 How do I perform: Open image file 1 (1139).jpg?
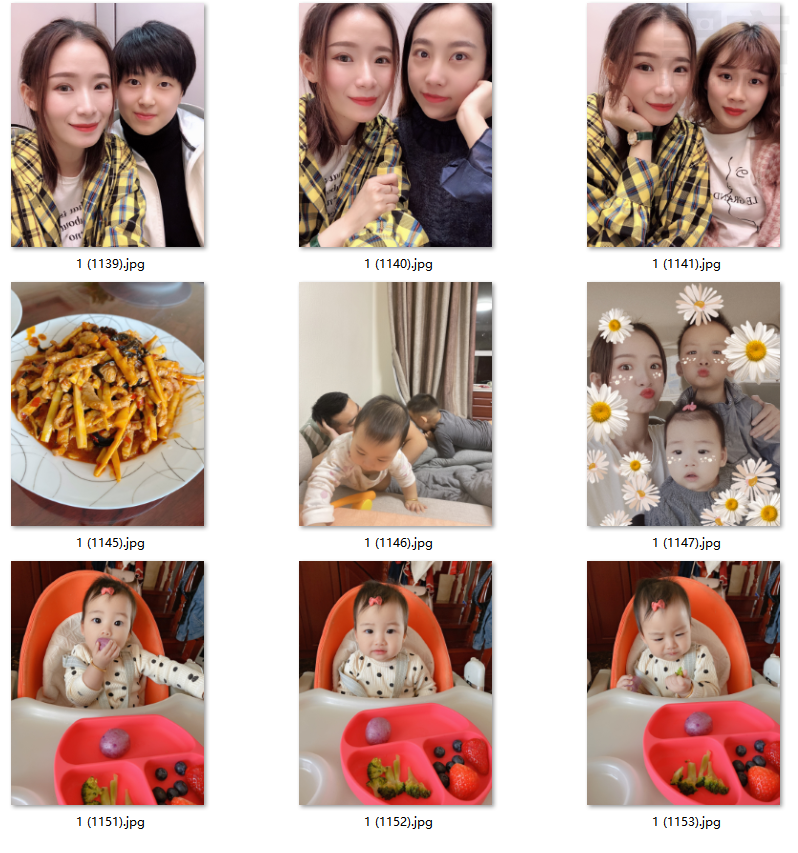107,125
